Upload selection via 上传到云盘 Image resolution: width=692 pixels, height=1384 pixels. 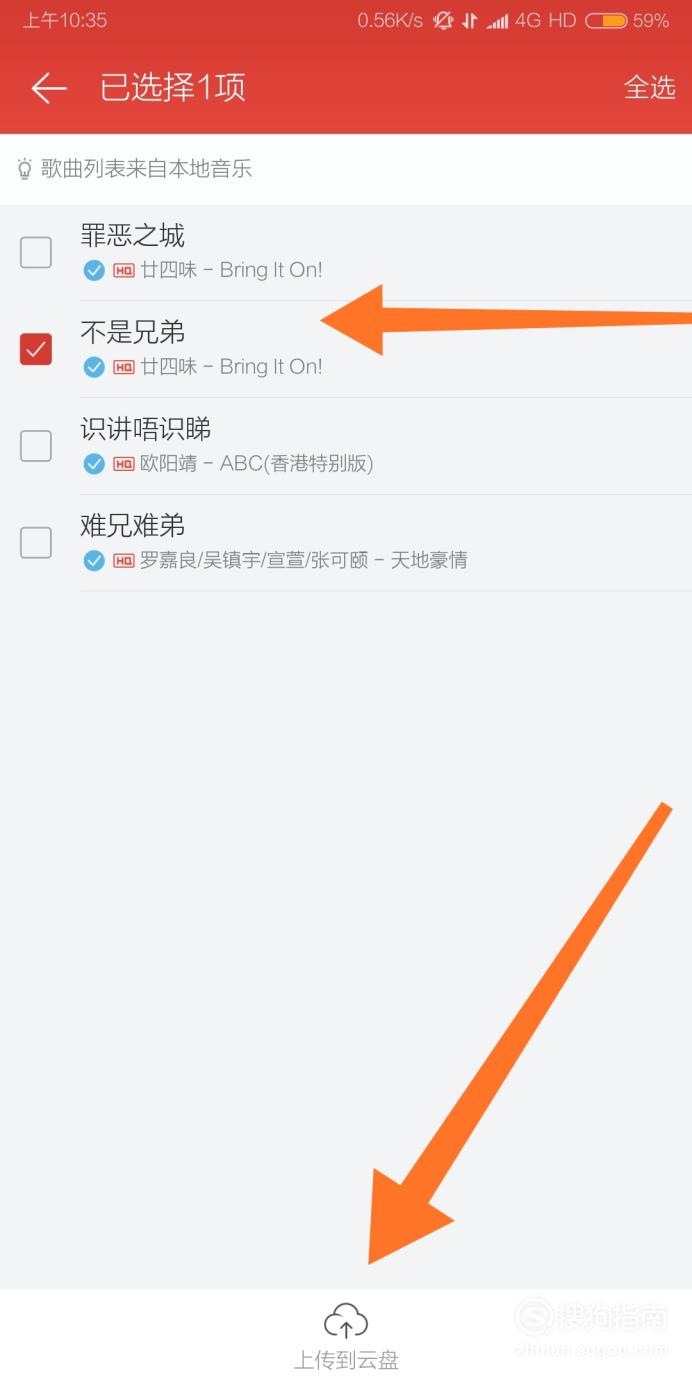click(346, 1337)
